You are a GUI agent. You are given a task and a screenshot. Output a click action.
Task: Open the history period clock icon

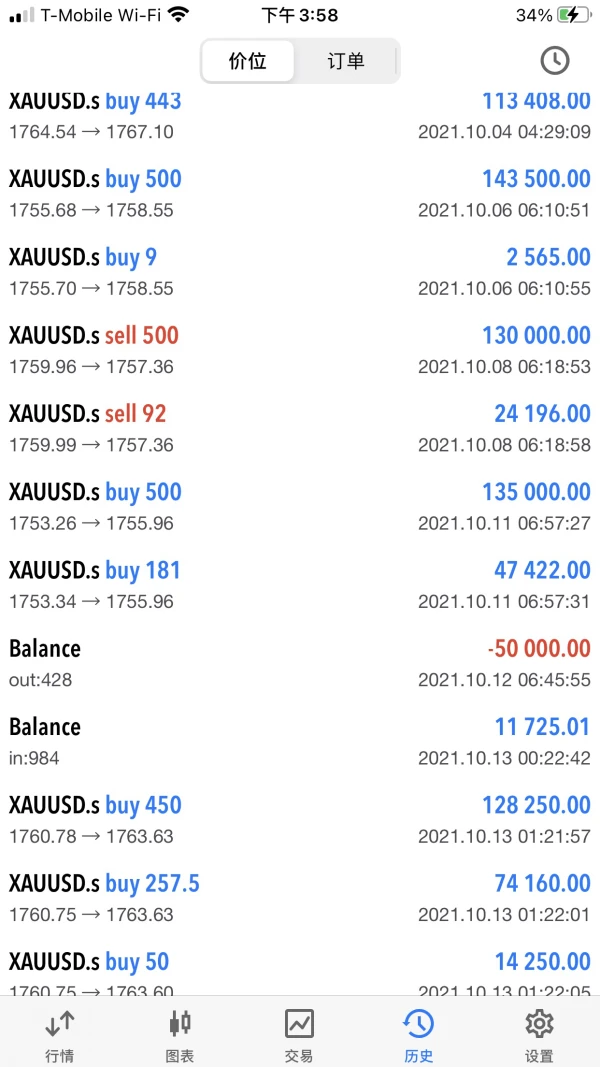[x=554, y=61]
